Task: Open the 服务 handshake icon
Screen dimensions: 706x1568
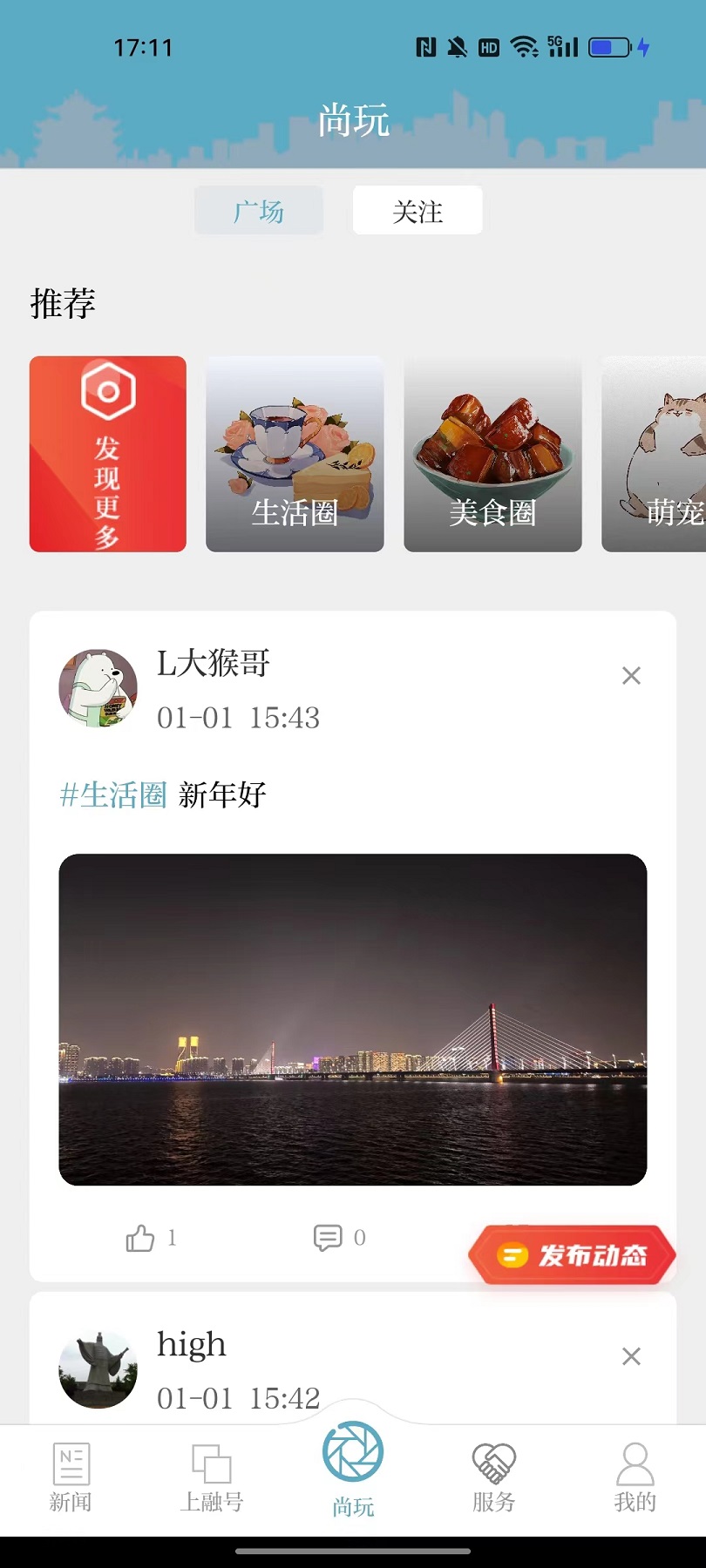Action: pos(494,1472)
